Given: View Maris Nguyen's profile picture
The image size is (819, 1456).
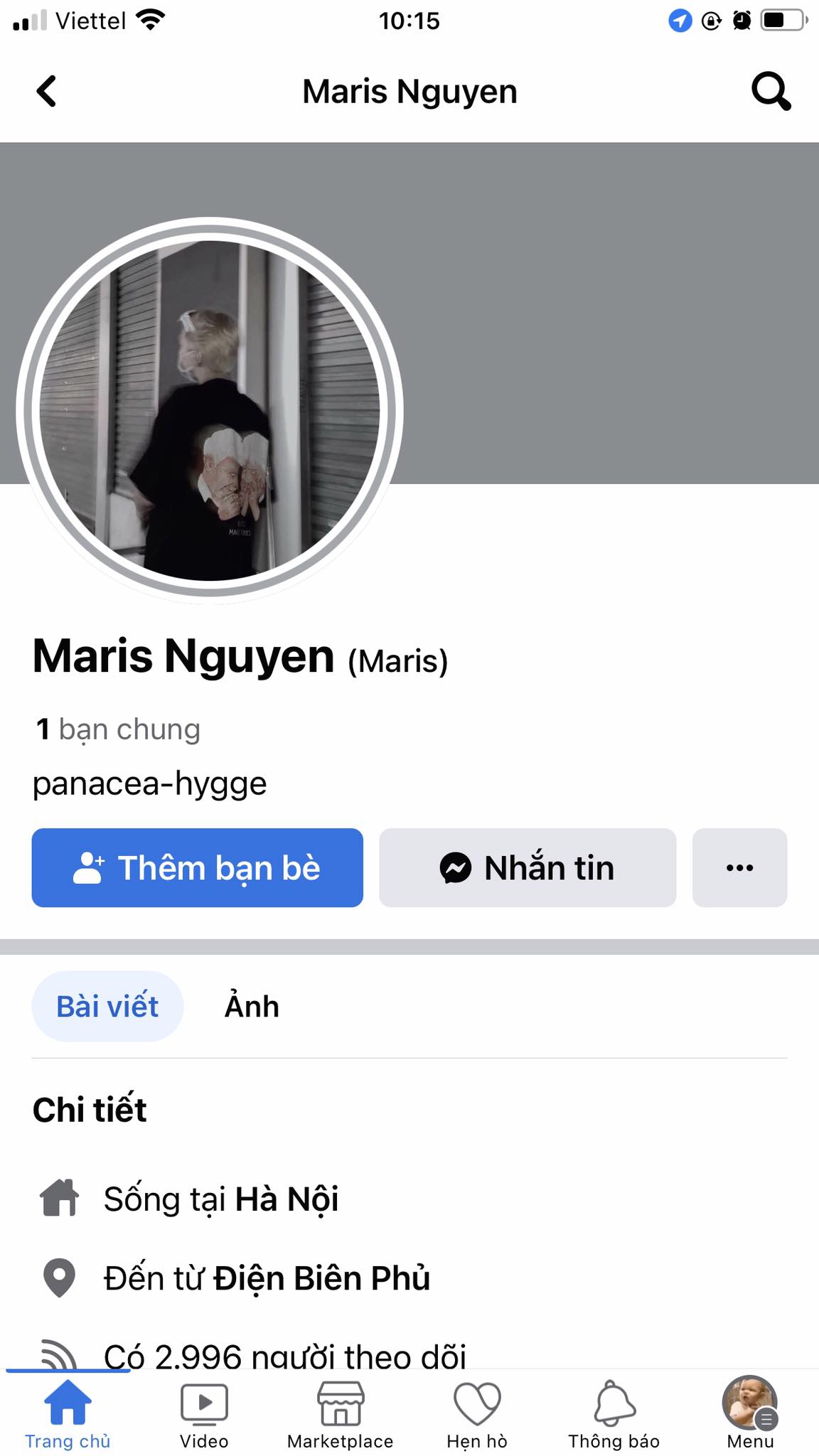Looking at the screenshot, I should [x=210, y=411].
